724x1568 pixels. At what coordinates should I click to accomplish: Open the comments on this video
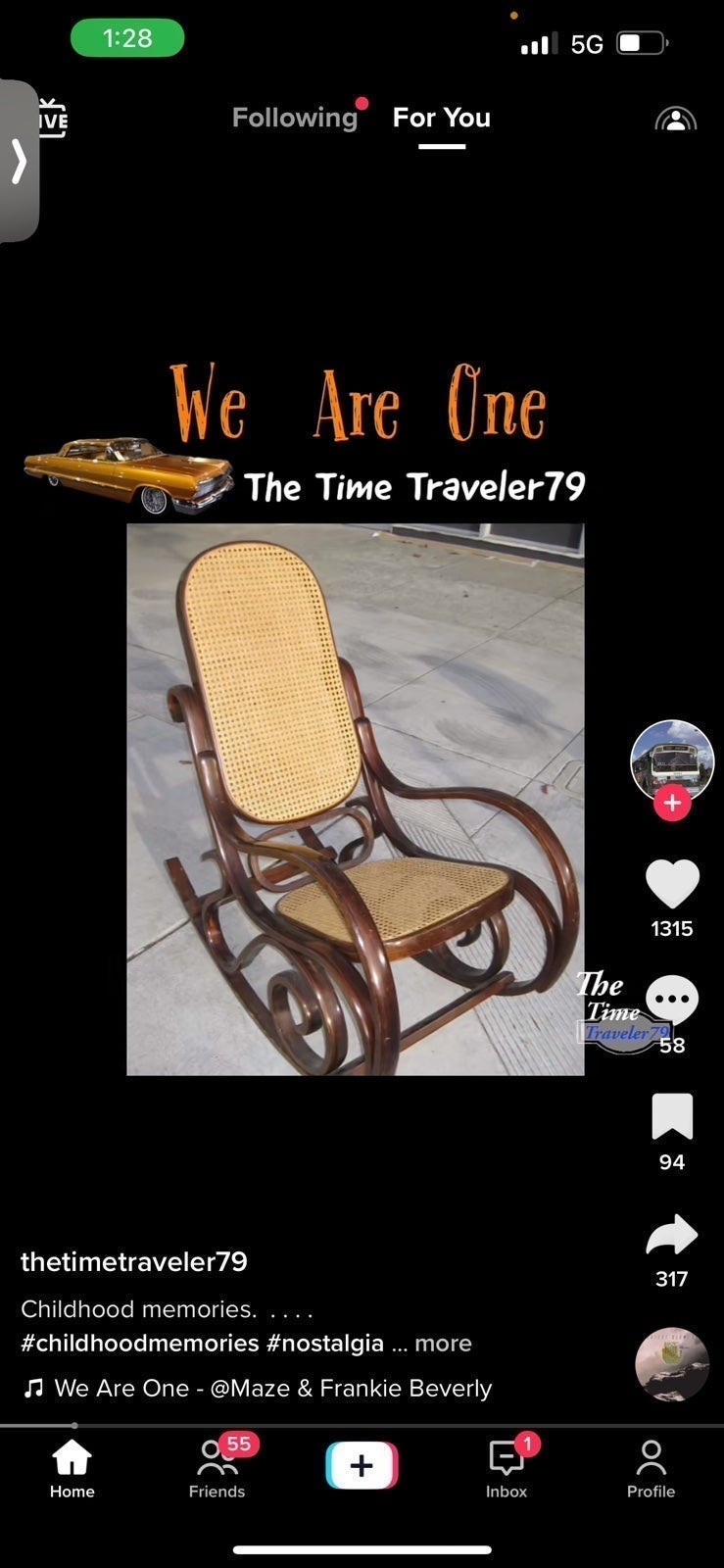click(x=672, y=1001)
